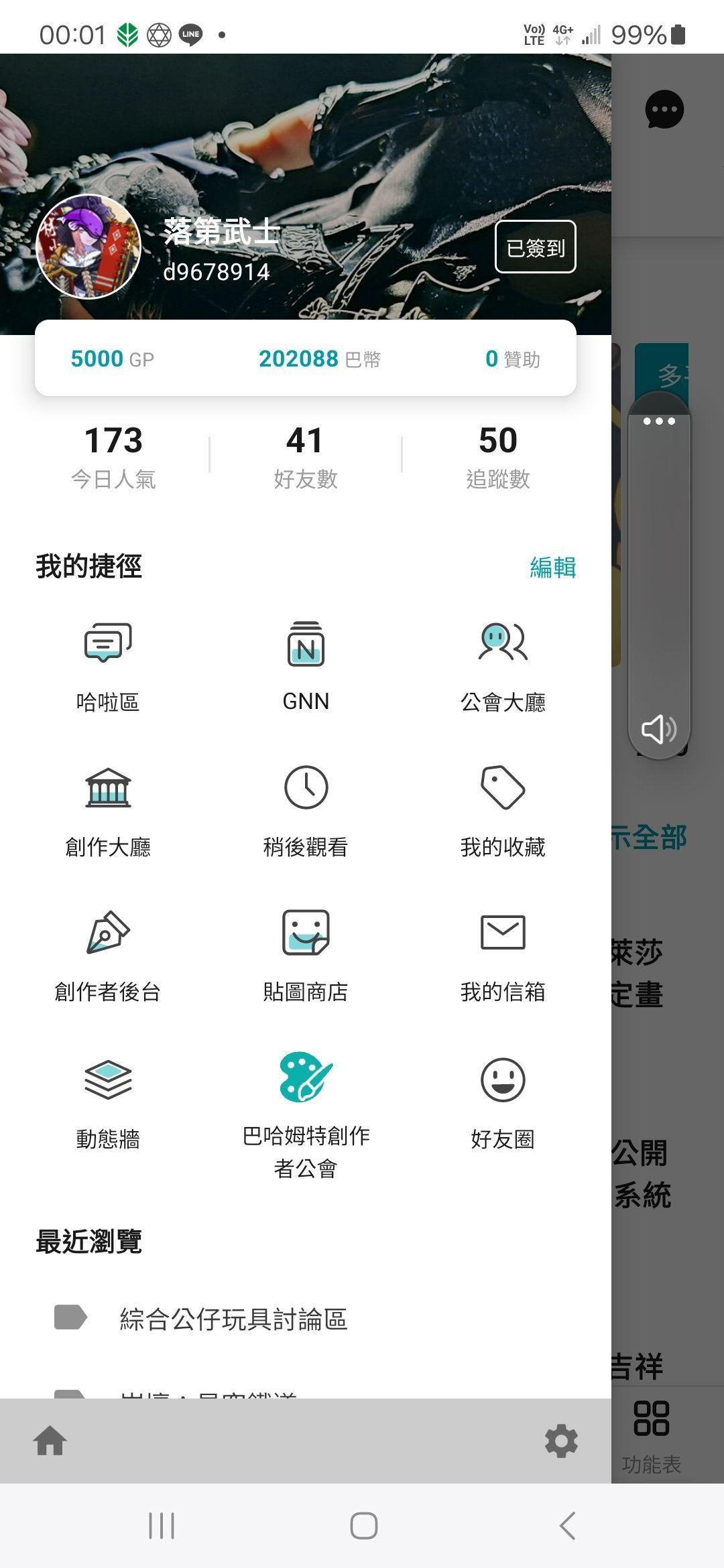Viewport: 724px width, 1568px height.
Task: Open the 落第武士 profile avatar
Action: click(x=88, y=247)
